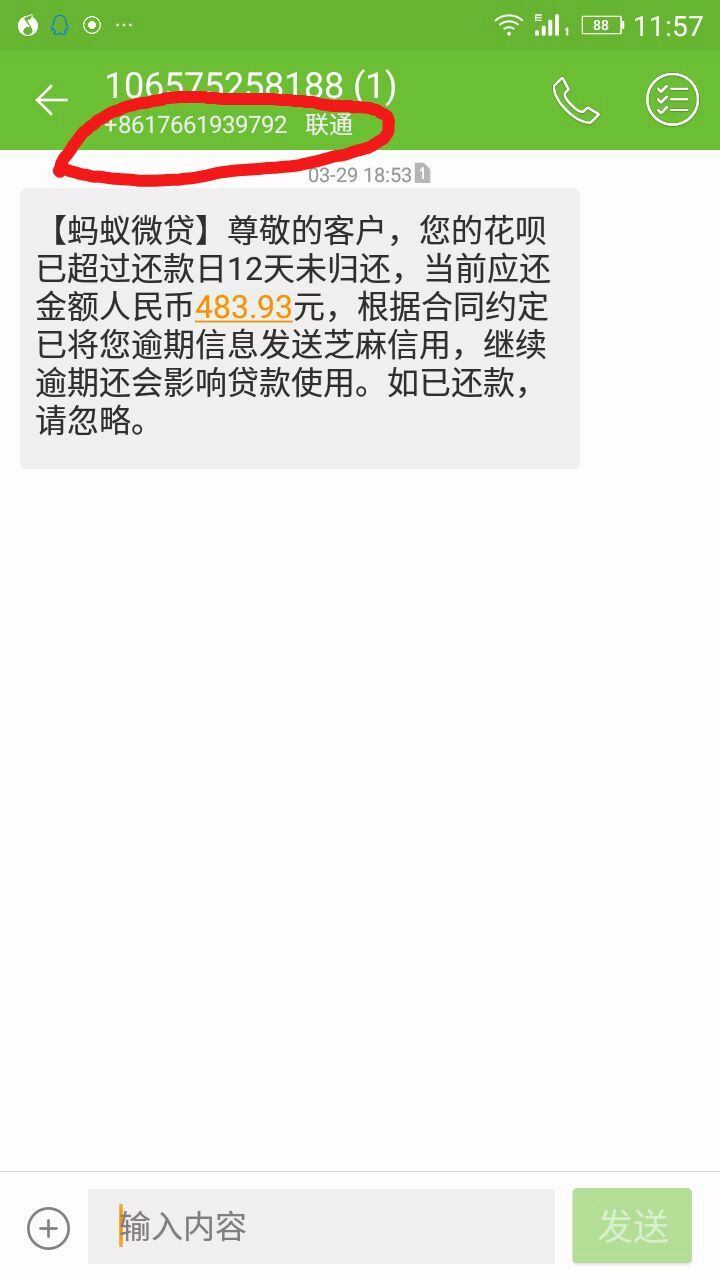Tap the underlined amount 483.93

243,305
